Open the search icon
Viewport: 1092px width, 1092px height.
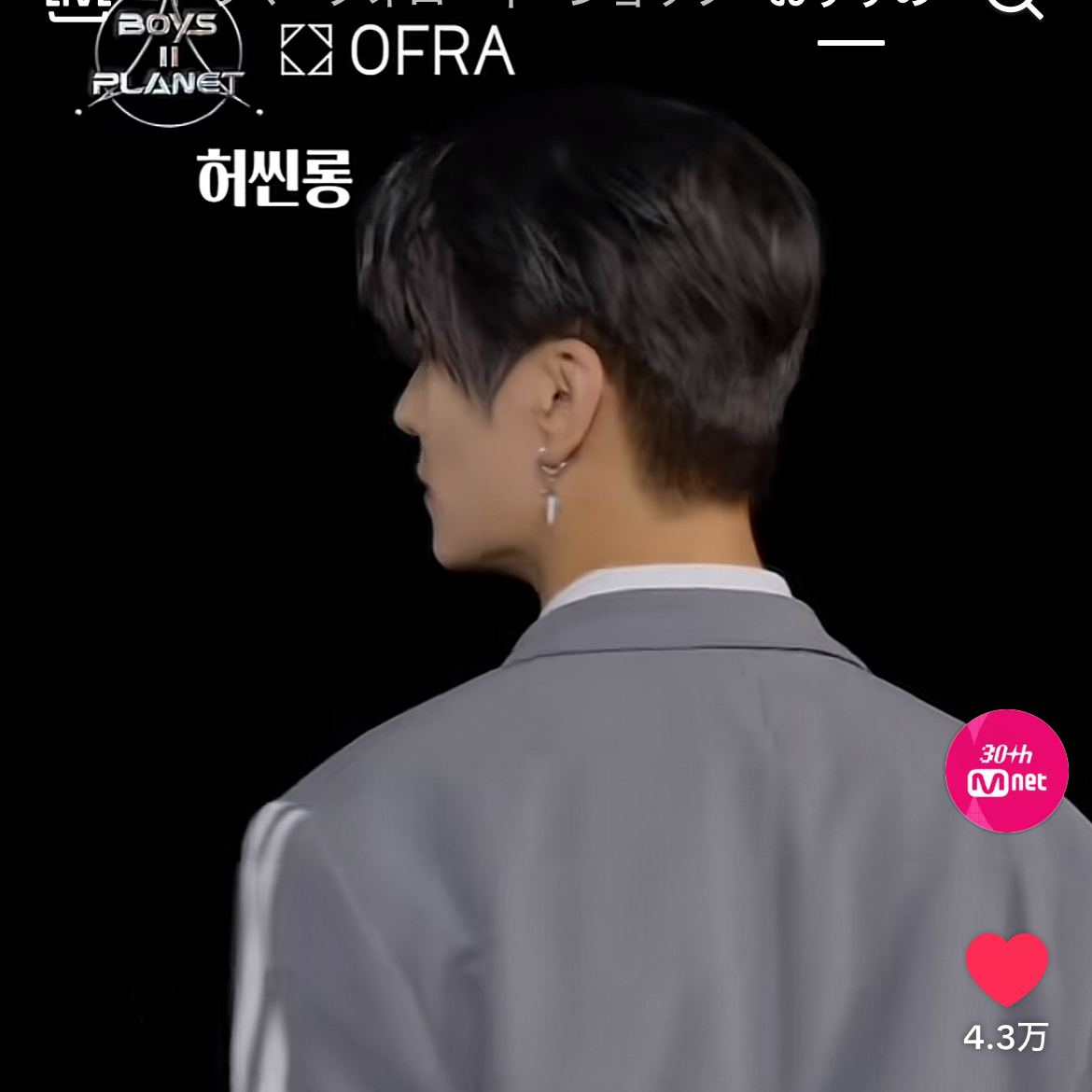[x=1013, y=7]
